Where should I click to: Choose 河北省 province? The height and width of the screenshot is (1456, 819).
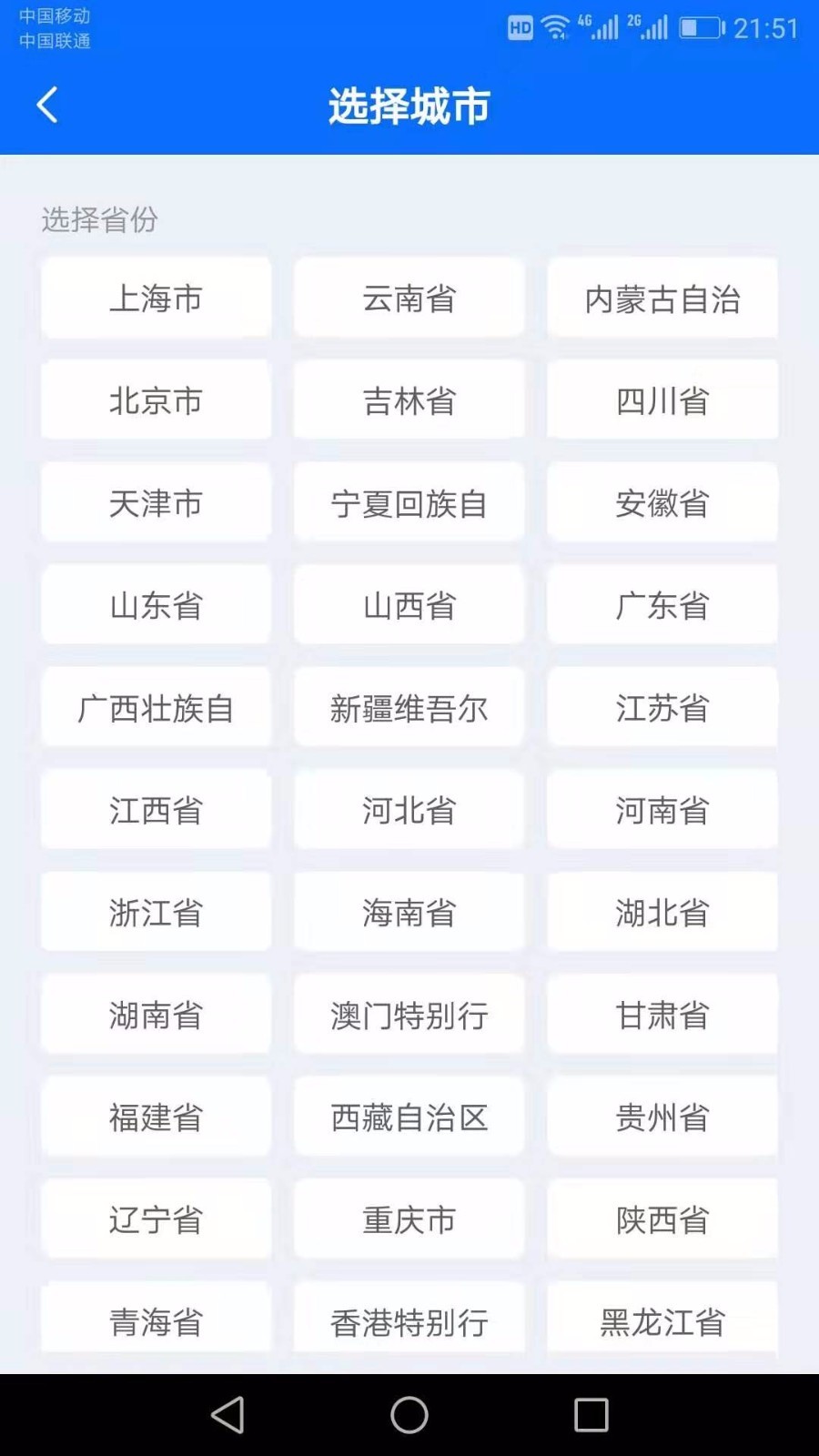pyautogui.click(x=409, y=810)
